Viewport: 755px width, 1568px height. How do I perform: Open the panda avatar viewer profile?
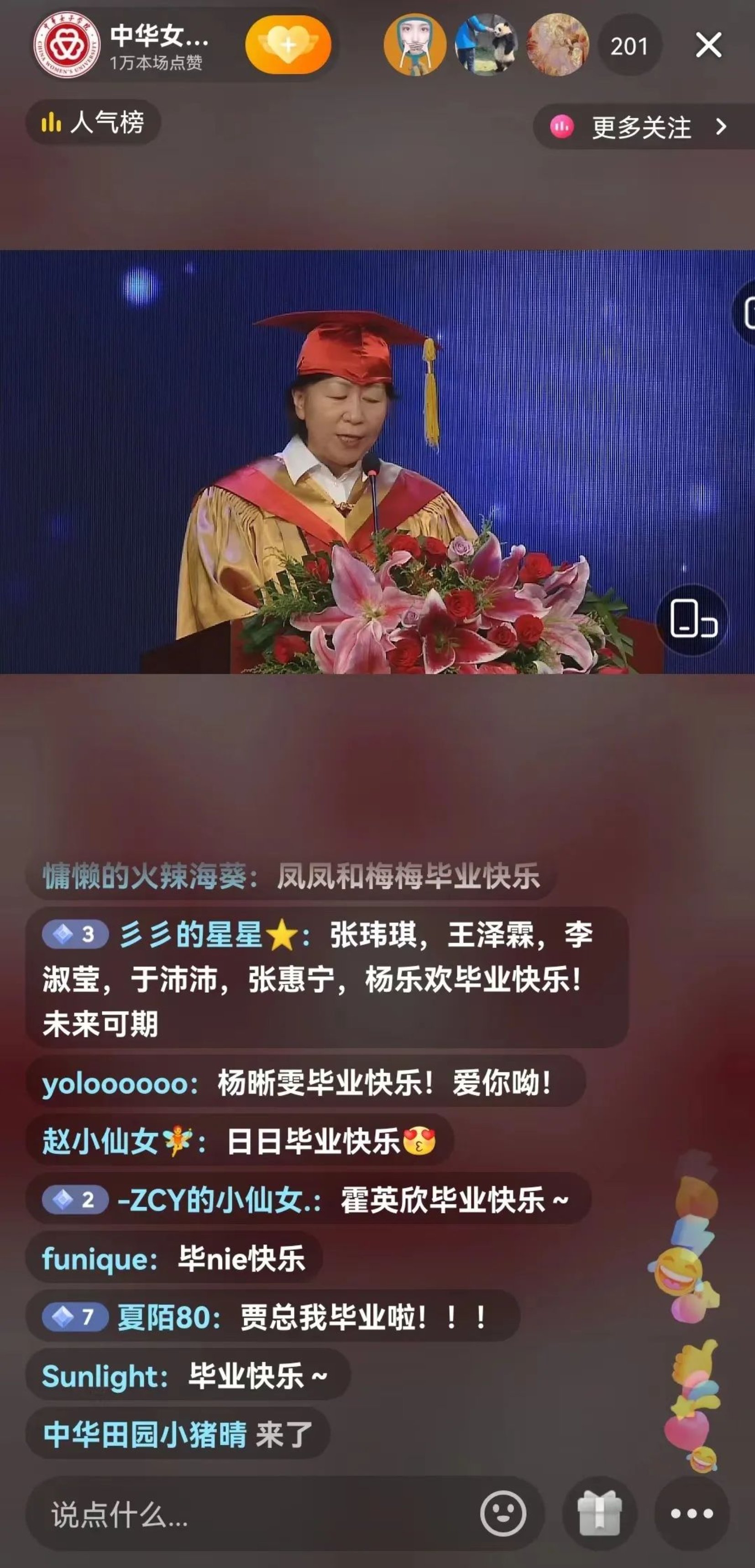pos(486,46)
